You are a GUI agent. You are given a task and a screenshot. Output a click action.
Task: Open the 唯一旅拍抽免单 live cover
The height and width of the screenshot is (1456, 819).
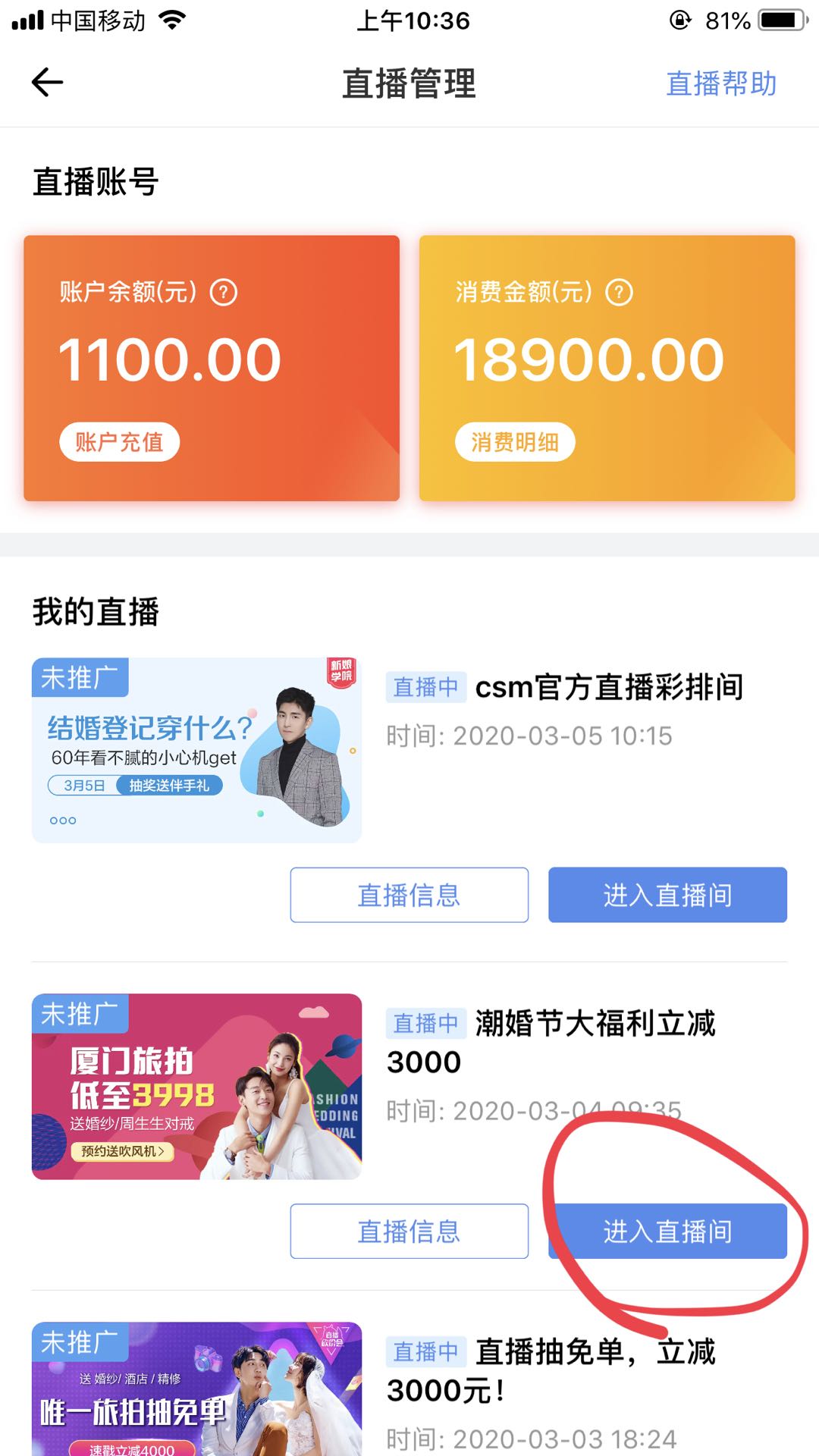(x=196, y=1392)
